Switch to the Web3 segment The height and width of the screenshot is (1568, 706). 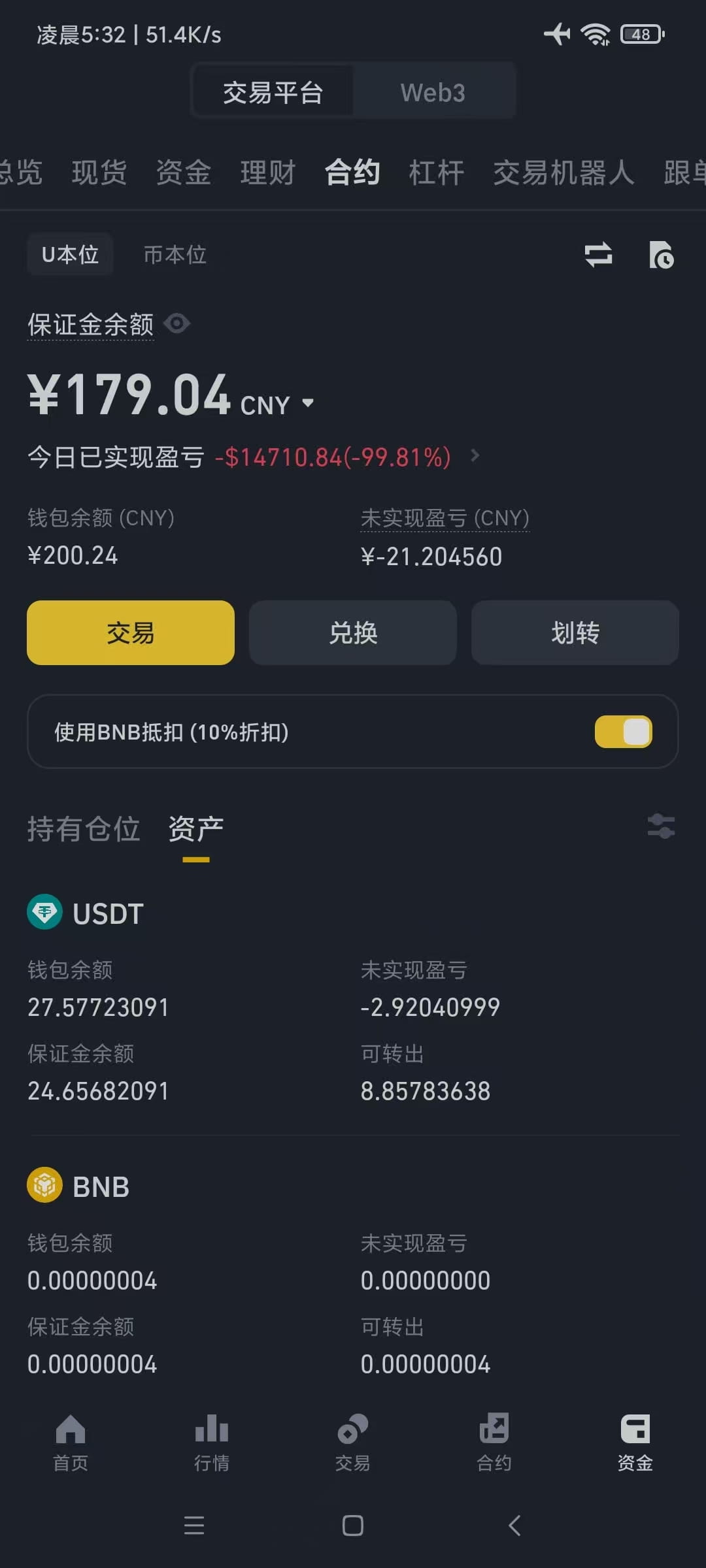(x=433, y=92)
